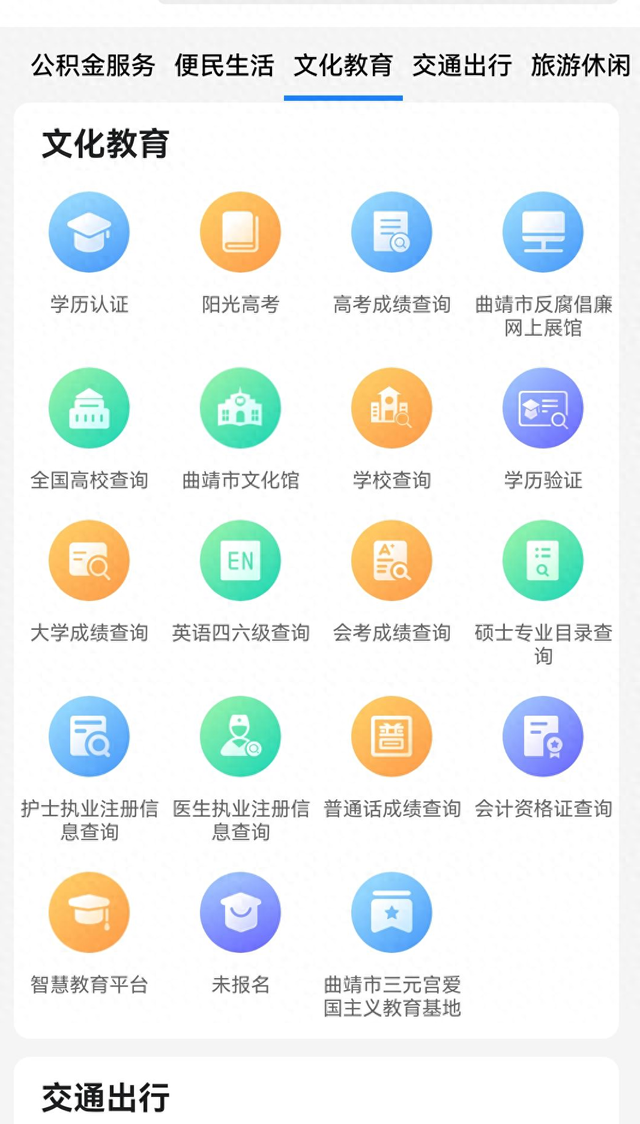This screenshot has width=640, height=1124.
Task: Select the 便民生活 tab
Action: click(224, 66)
